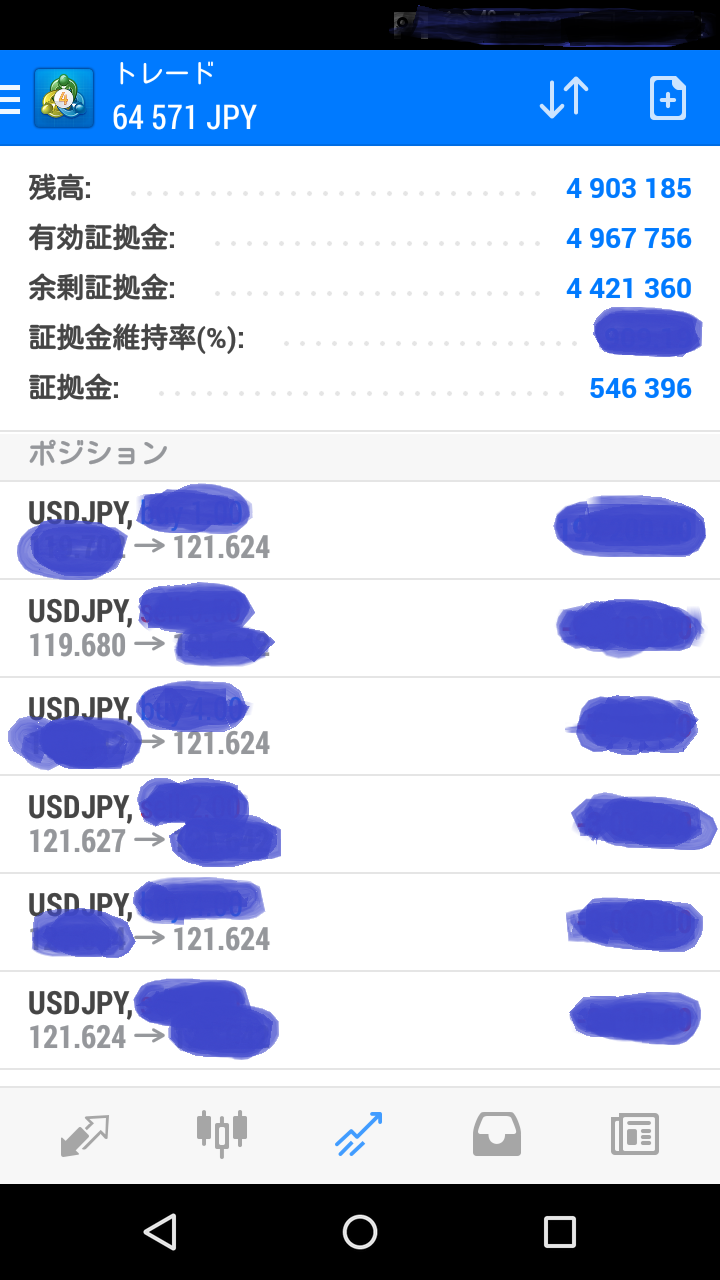Go to the system home screen

pyautogui.click(x=360, y=1232)
